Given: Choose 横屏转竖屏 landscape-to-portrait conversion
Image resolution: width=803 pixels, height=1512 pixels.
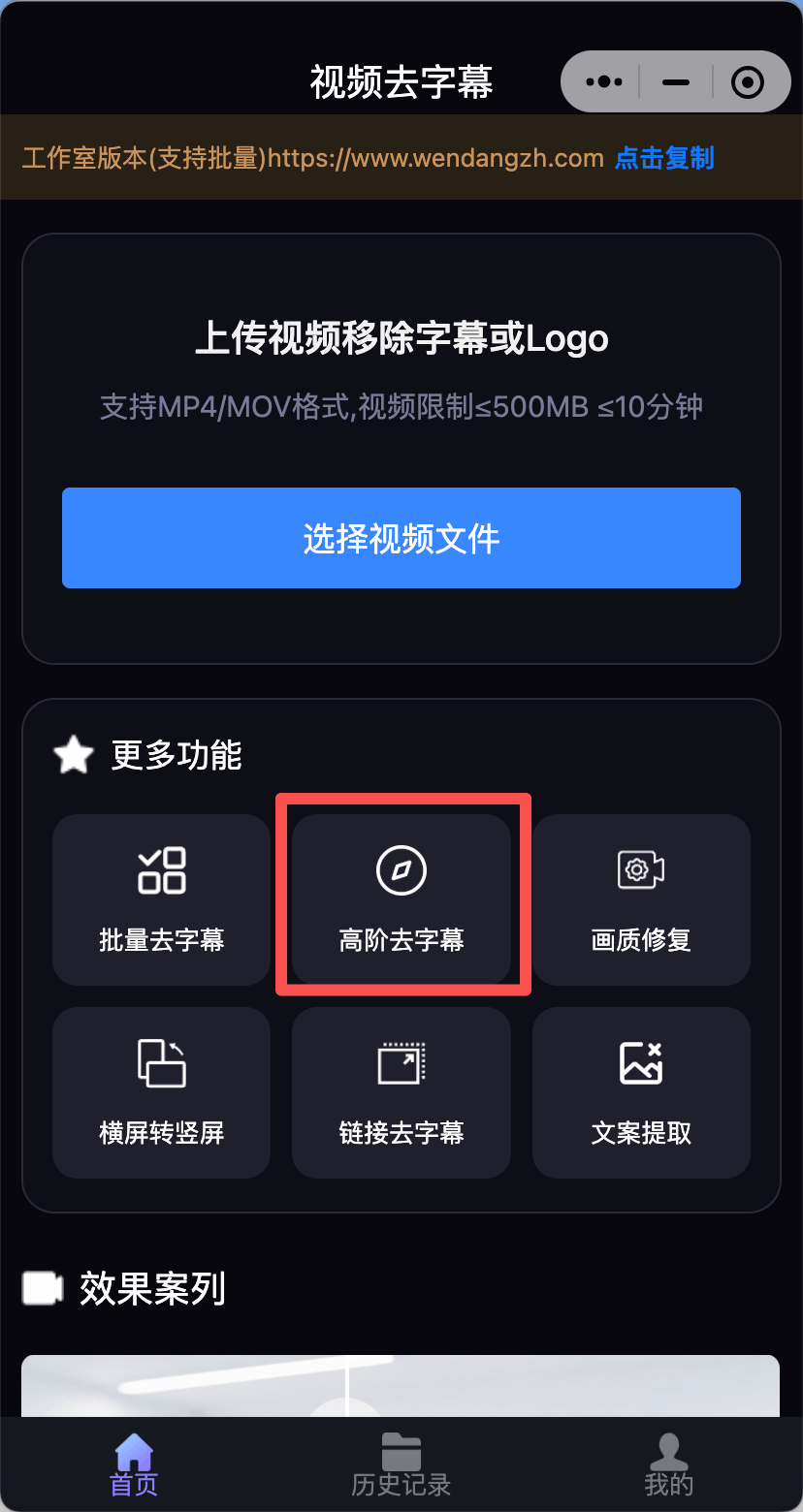Looking at the screenshot, I should (161, 1092).
